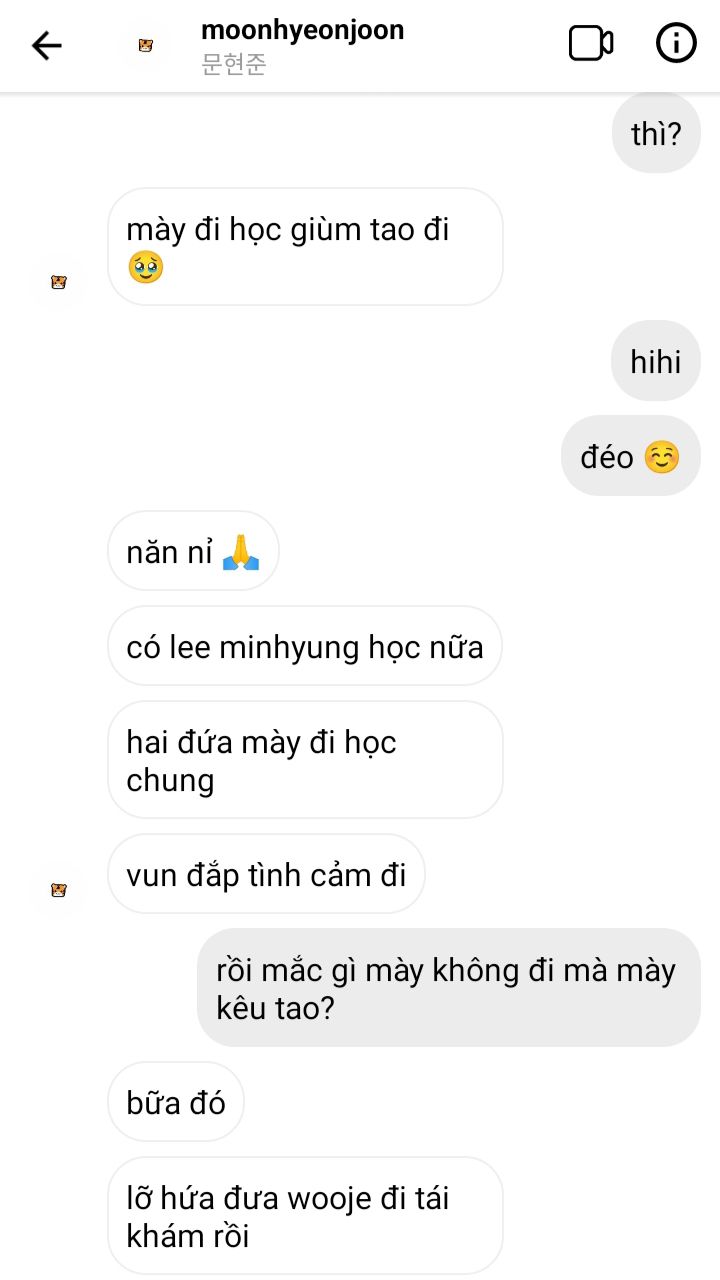Open the conversation info icon
This screenshot has height=1280, width=720.
(676, 44)
